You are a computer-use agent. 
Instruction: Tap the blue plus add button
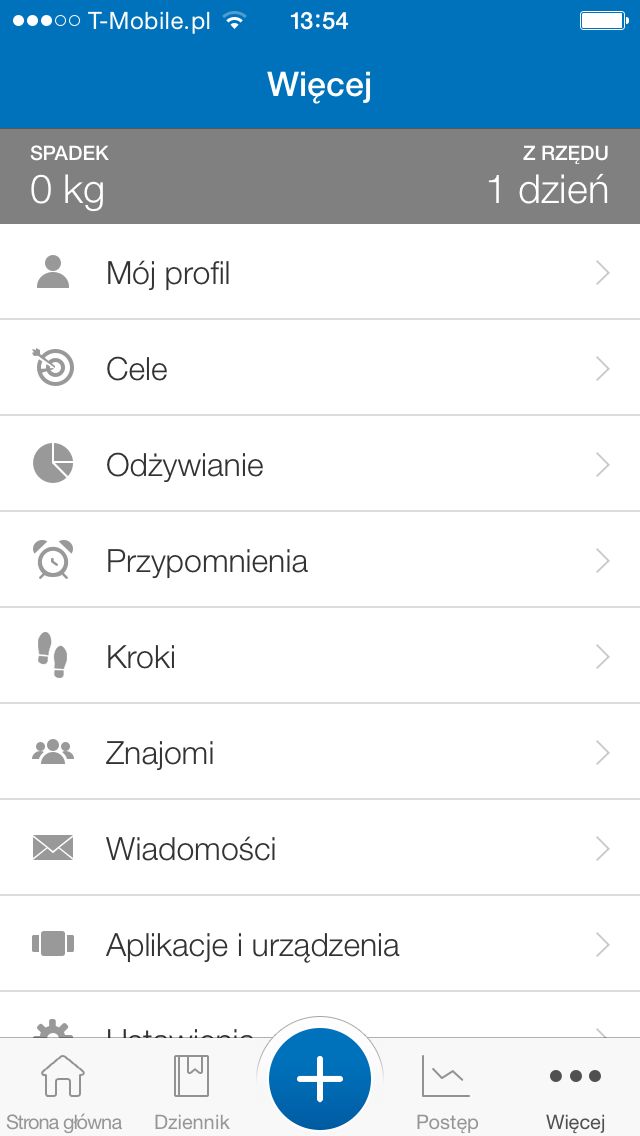[320, 1078]
